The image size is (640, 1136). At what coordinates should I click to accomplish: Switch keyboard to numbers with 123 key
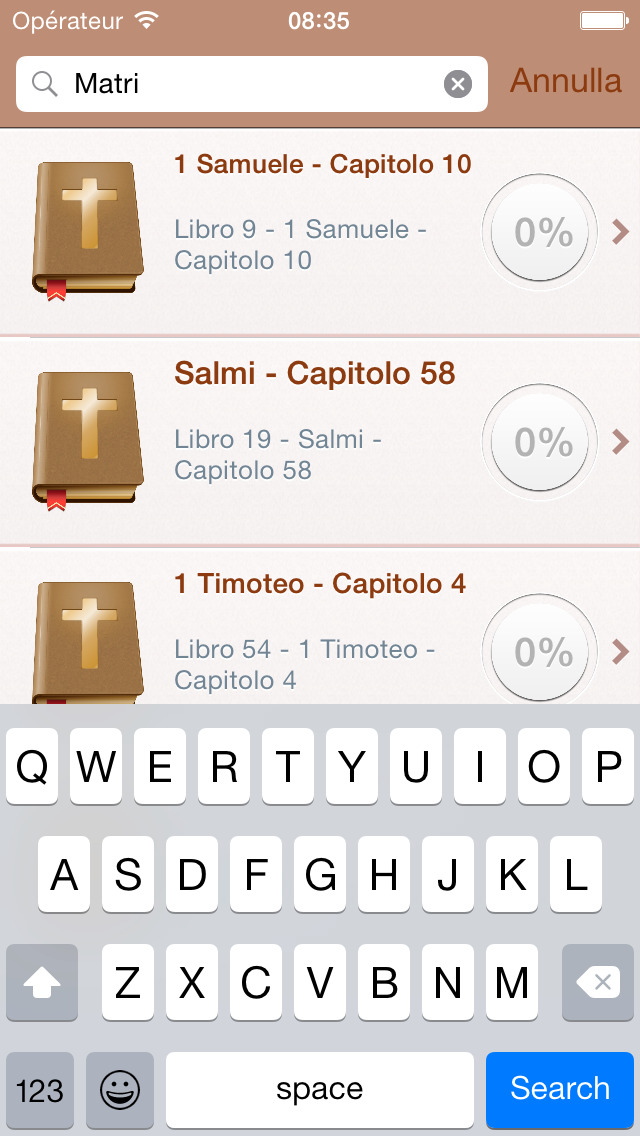coord(40,1089)
